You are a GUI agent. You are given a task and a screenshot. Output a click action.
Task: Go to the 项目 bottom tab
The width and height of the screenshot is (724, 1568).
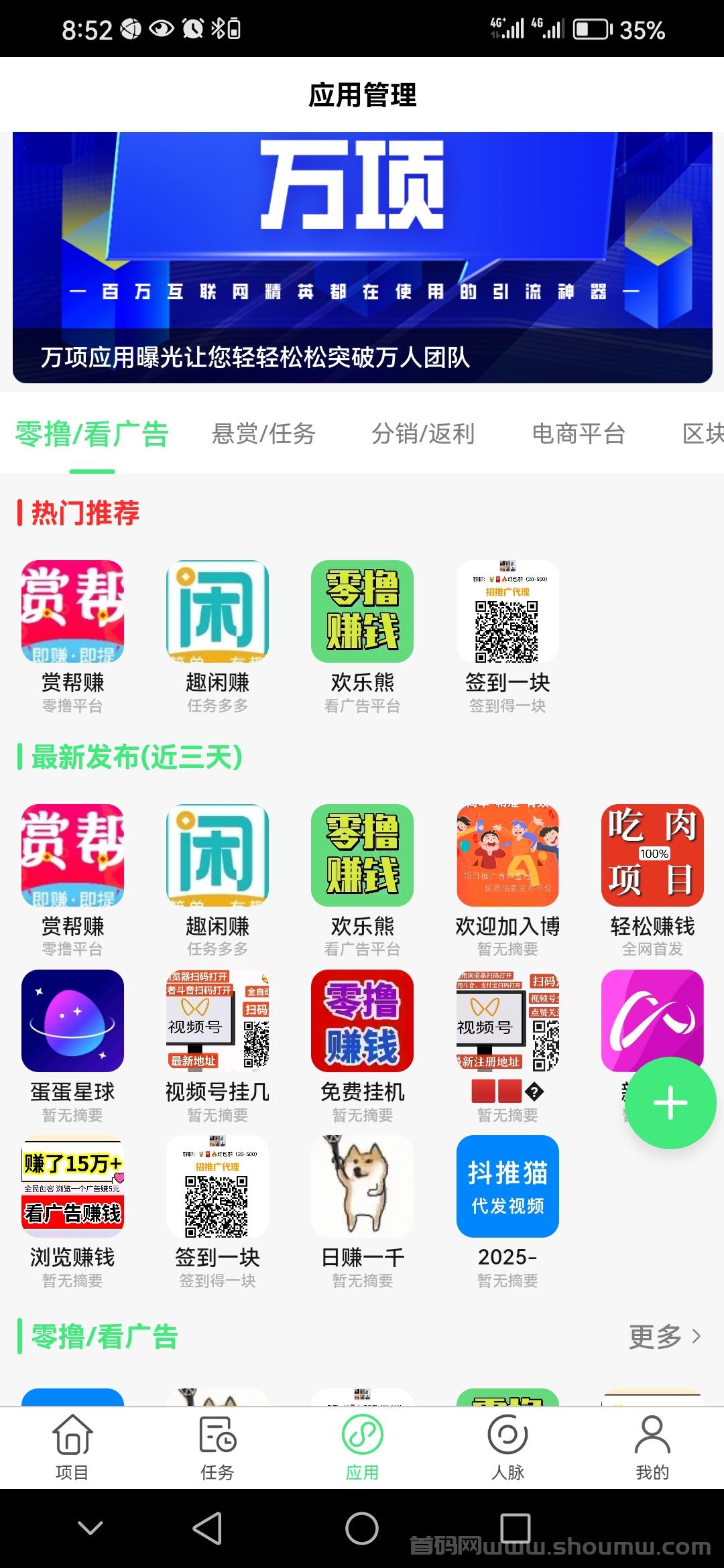(72, 1447)
